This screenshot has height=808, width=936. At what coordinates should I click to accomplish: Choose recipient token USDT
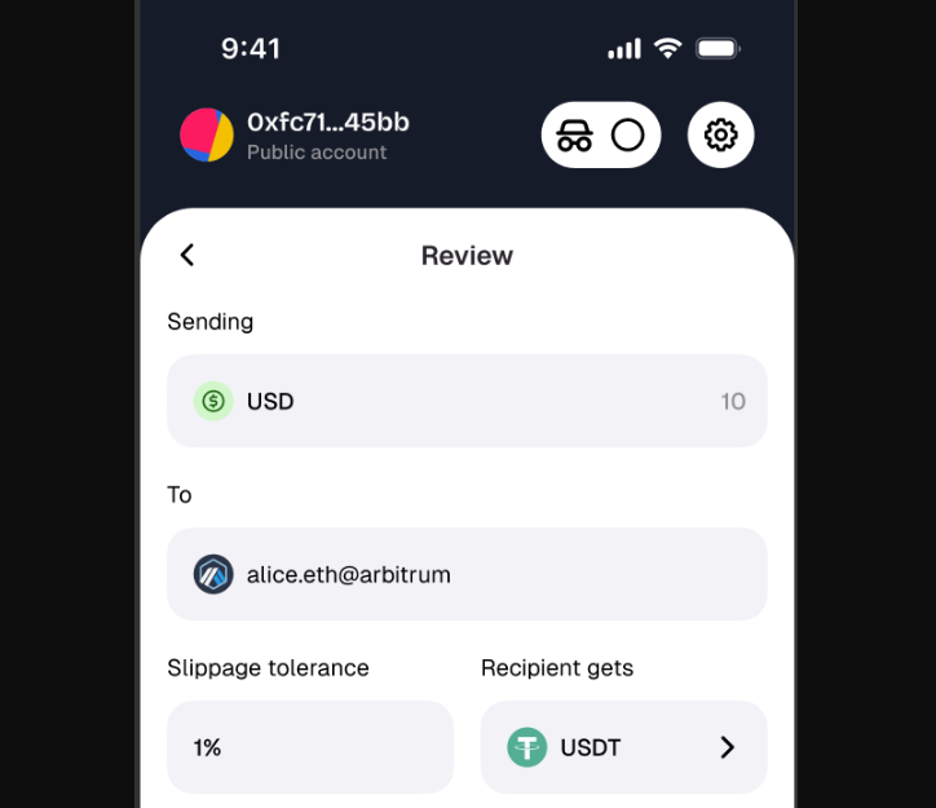(623, 747)
